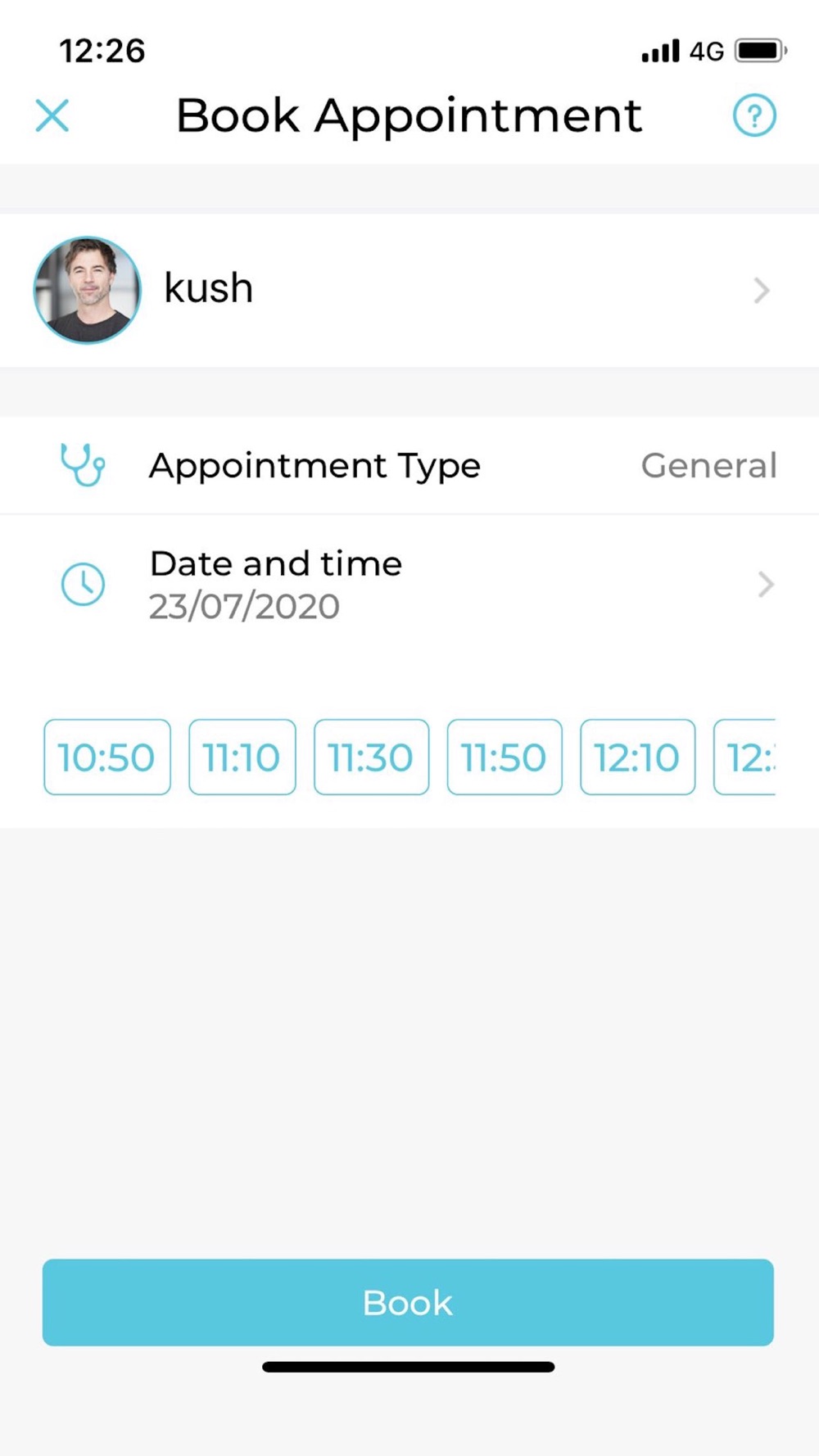Screen dimensions: 819x1456
Task: Change the Appointment Type from General
Action: [x=409, y=466]
